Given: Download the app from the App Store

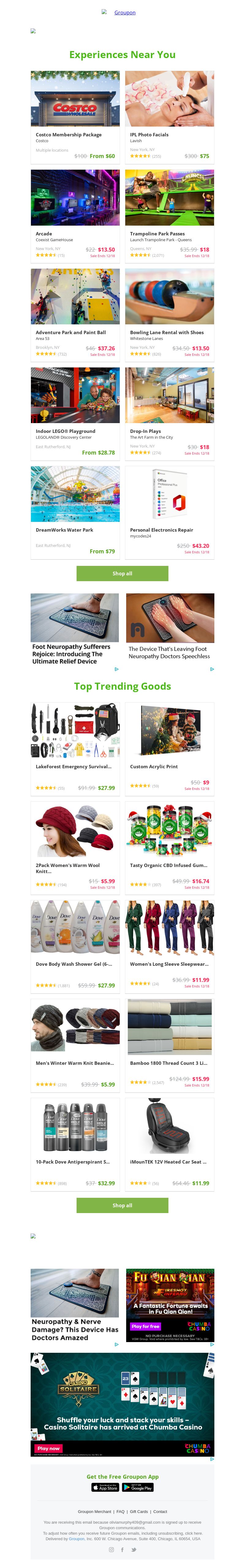Looking at the screenshot, I should point(105,1487).
